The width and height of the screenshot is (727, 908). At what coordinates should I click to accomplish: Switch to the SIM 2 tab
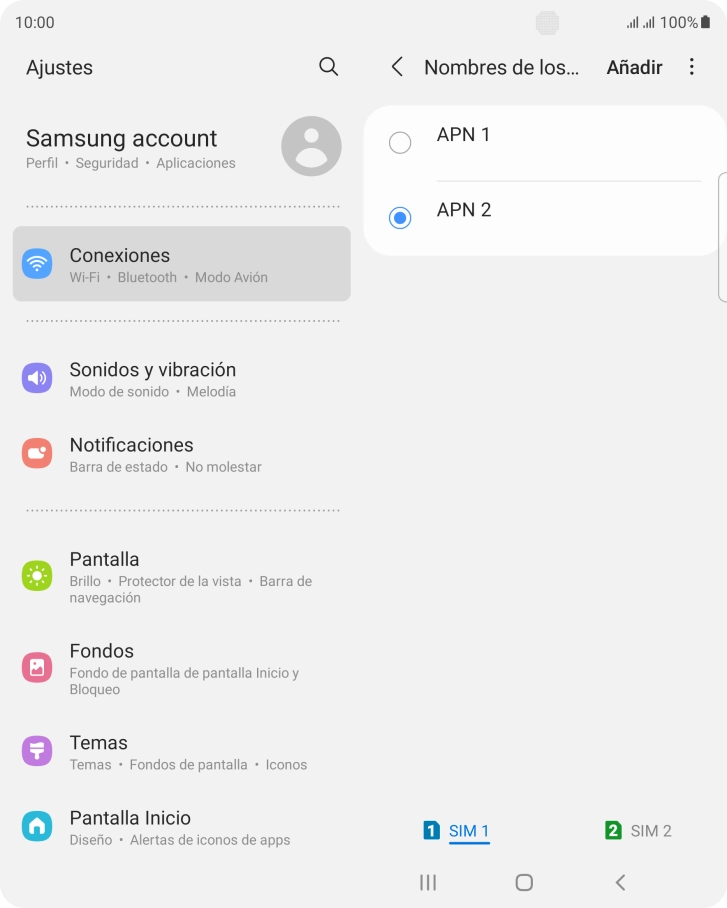coord(638,831)
